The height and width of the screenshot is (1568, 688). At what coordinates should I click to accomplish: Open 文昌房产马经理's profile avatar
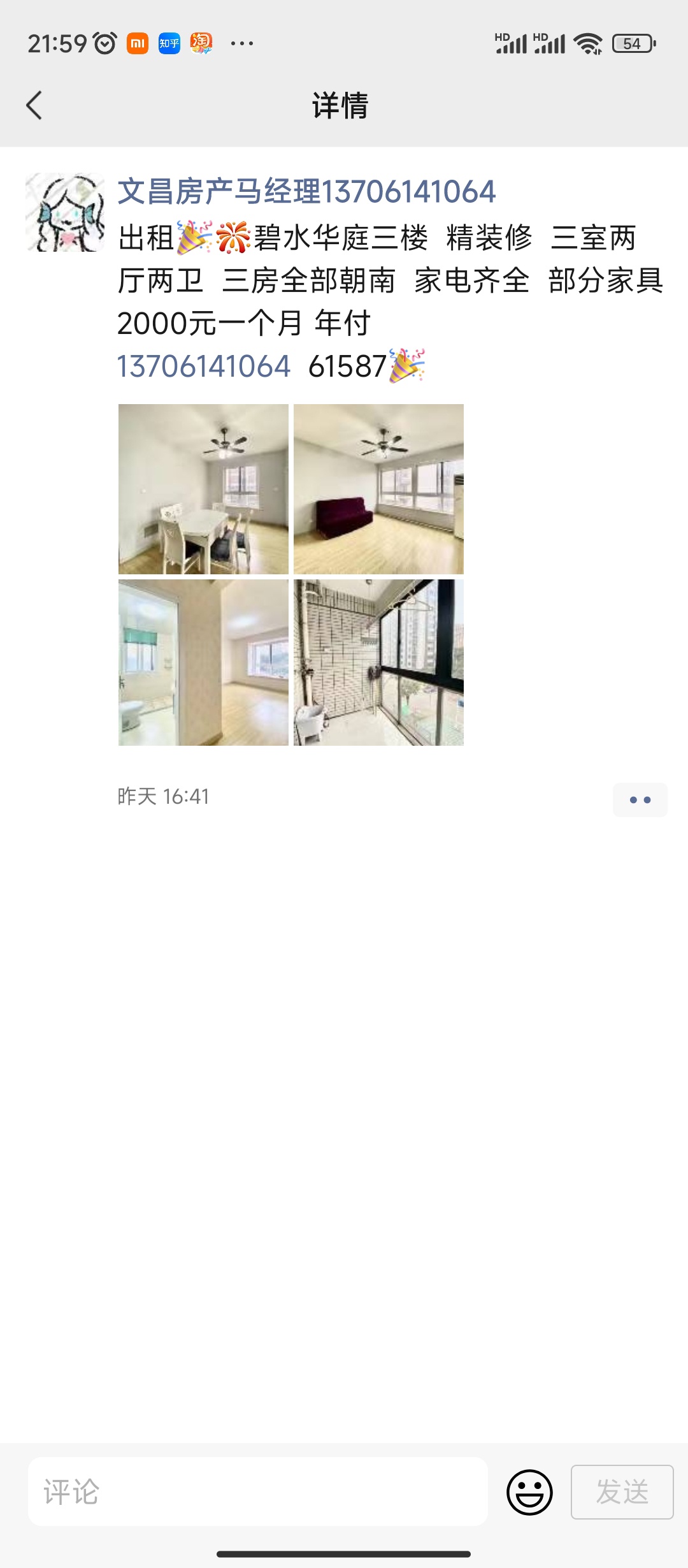tap(65, 212)
